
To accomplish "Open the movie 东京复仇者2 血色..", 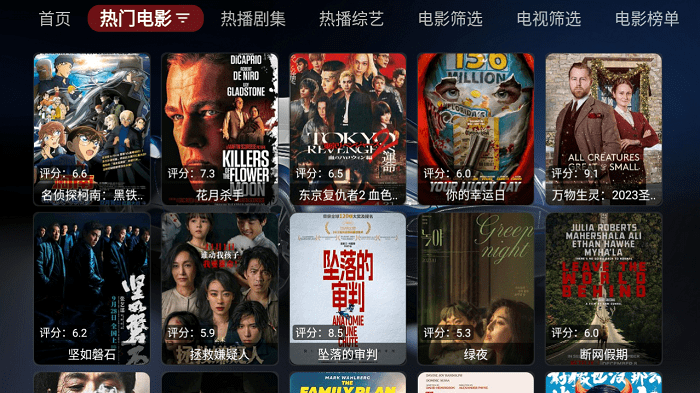I will coord(348,129).
